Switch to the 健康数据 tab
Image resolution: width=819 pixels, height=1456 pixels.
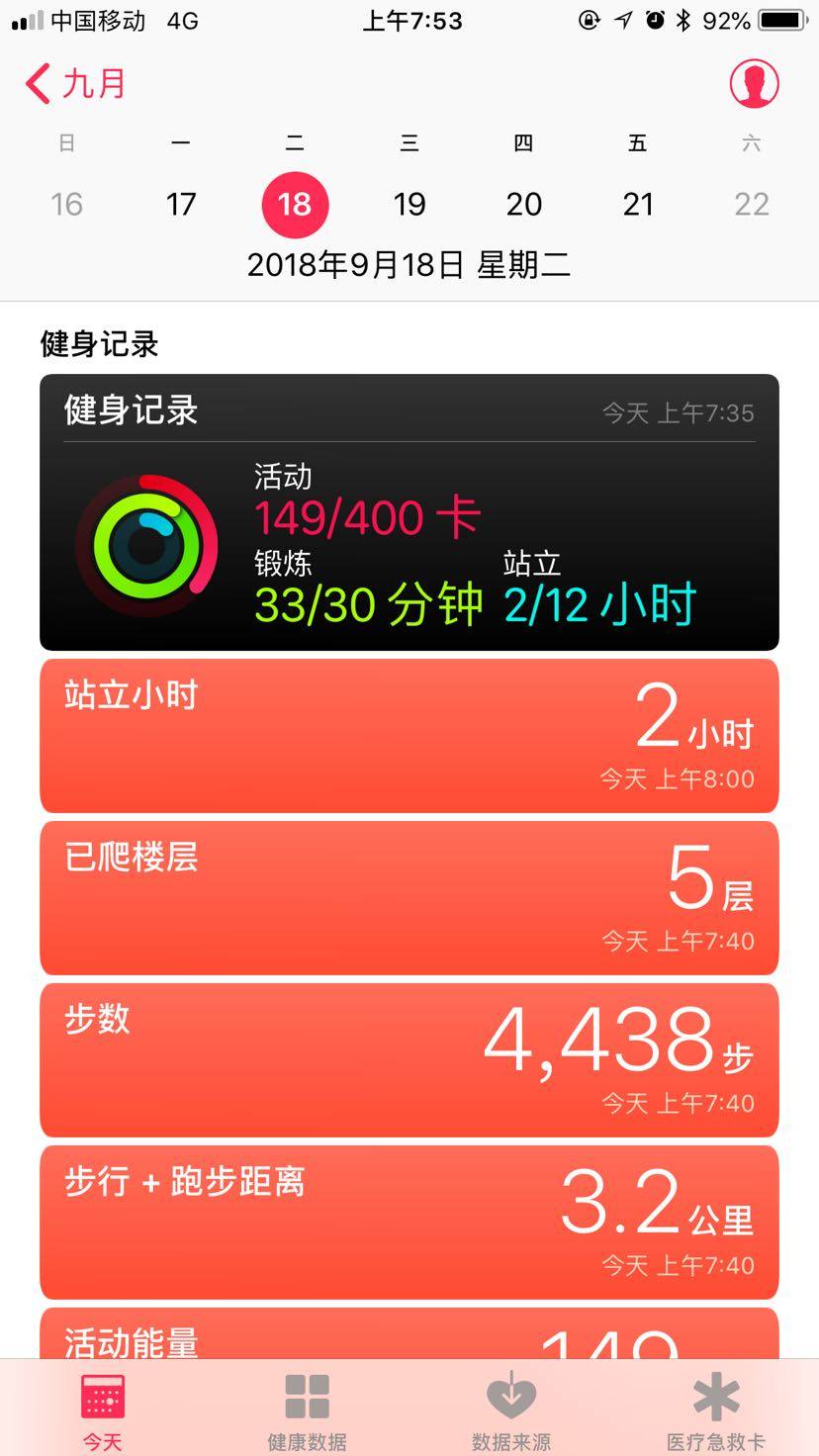pos(308,1410)
